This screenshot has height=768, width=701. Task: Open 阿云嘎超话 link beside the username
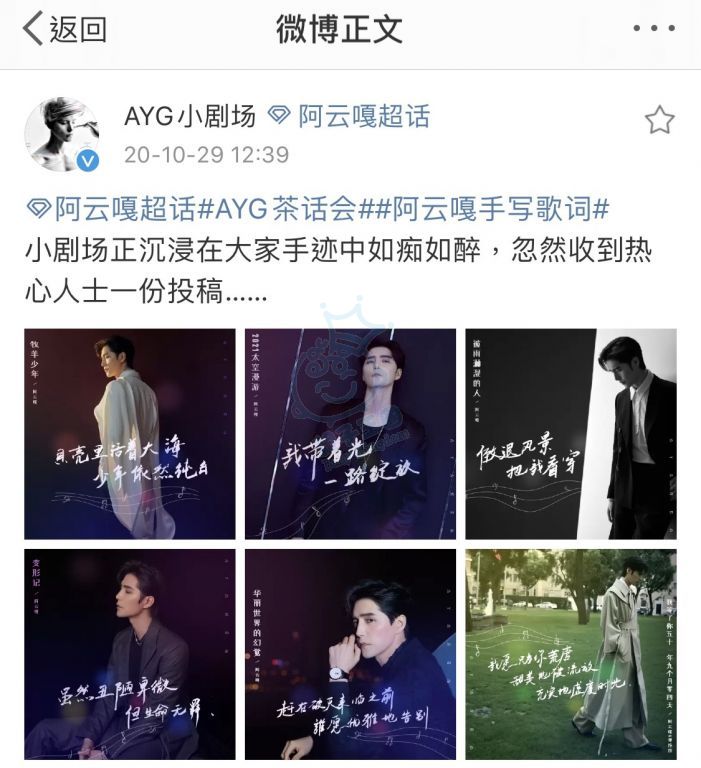pyautogui.click(x=350, y=117)
